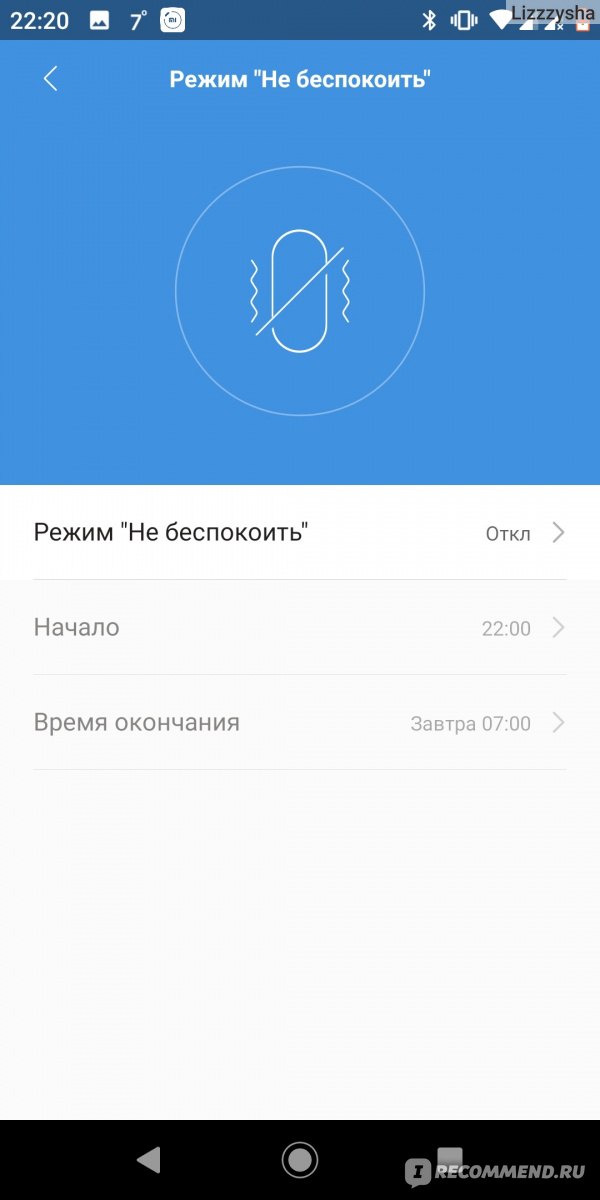This screenshot has width=600, height=1200.
Task: Open the Начало time row
Action: coord(300,627)
